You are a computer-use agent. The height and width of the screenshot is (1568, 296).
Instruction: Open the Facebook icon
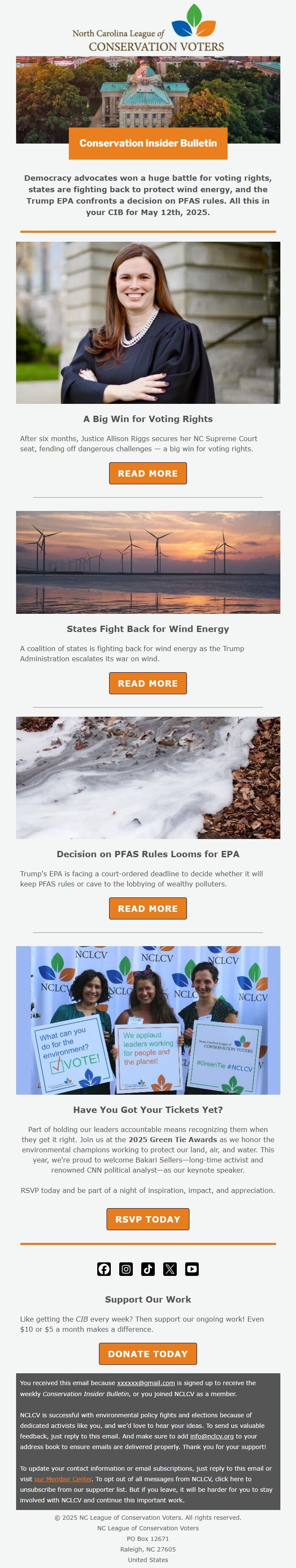pyautogui.click(x=104, y=1269)
